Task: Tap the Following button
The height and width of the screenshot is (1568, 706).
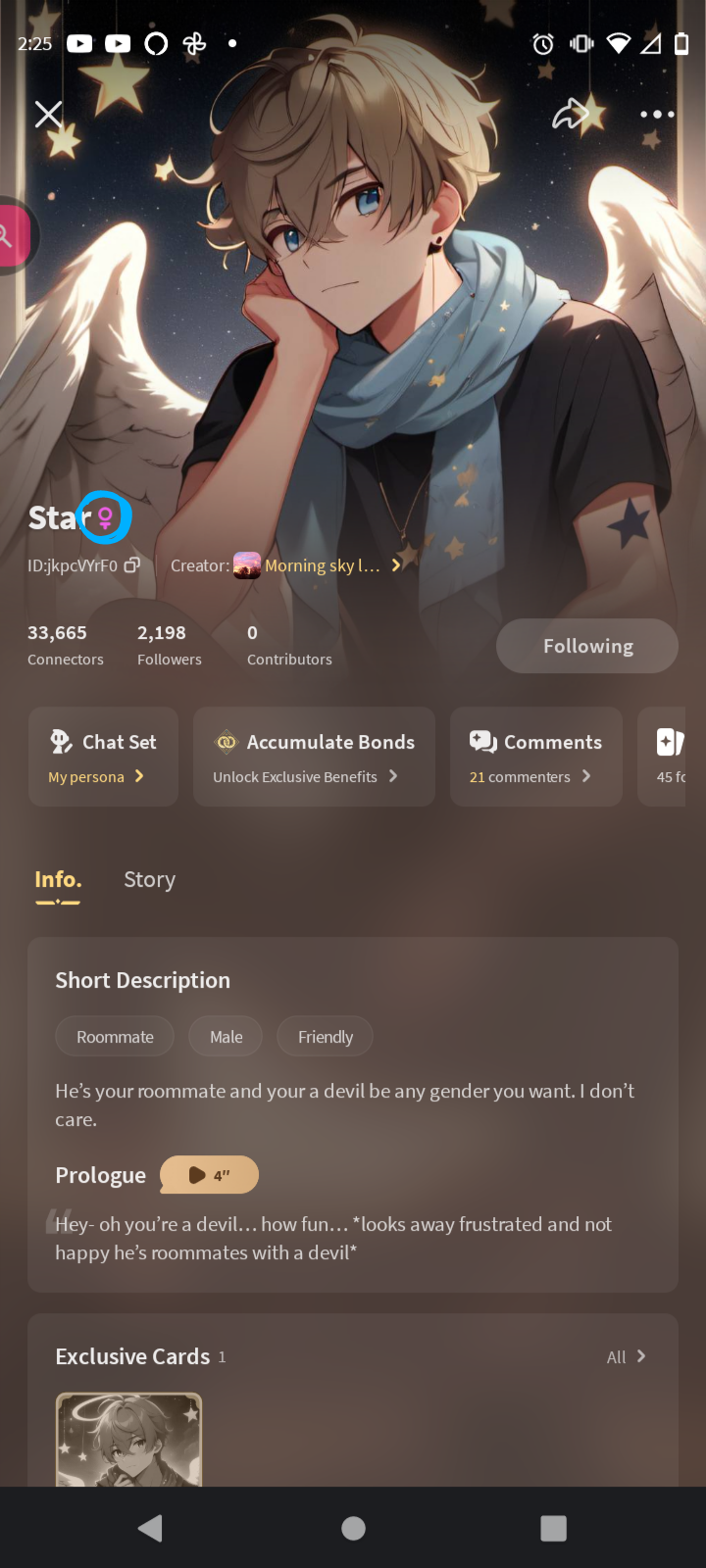Action: click(x=586, y=646)
